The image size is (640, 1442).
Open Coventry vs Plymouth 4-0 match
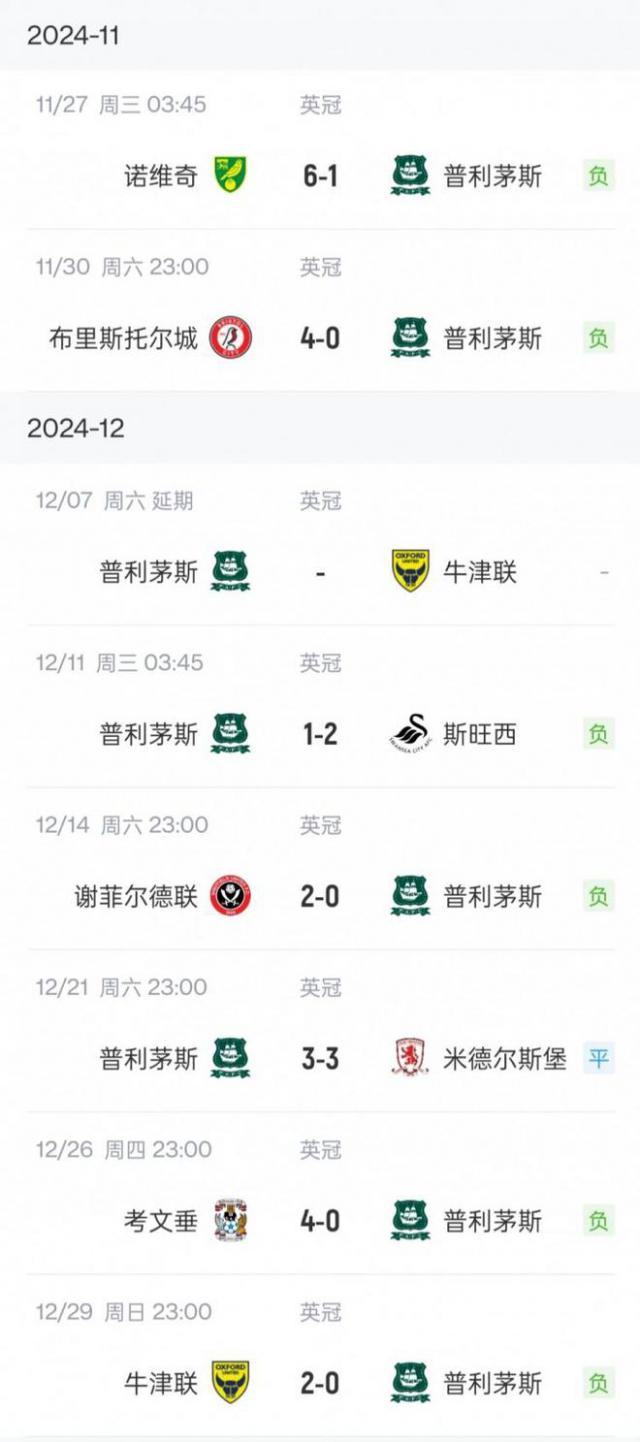(320, 1221)
